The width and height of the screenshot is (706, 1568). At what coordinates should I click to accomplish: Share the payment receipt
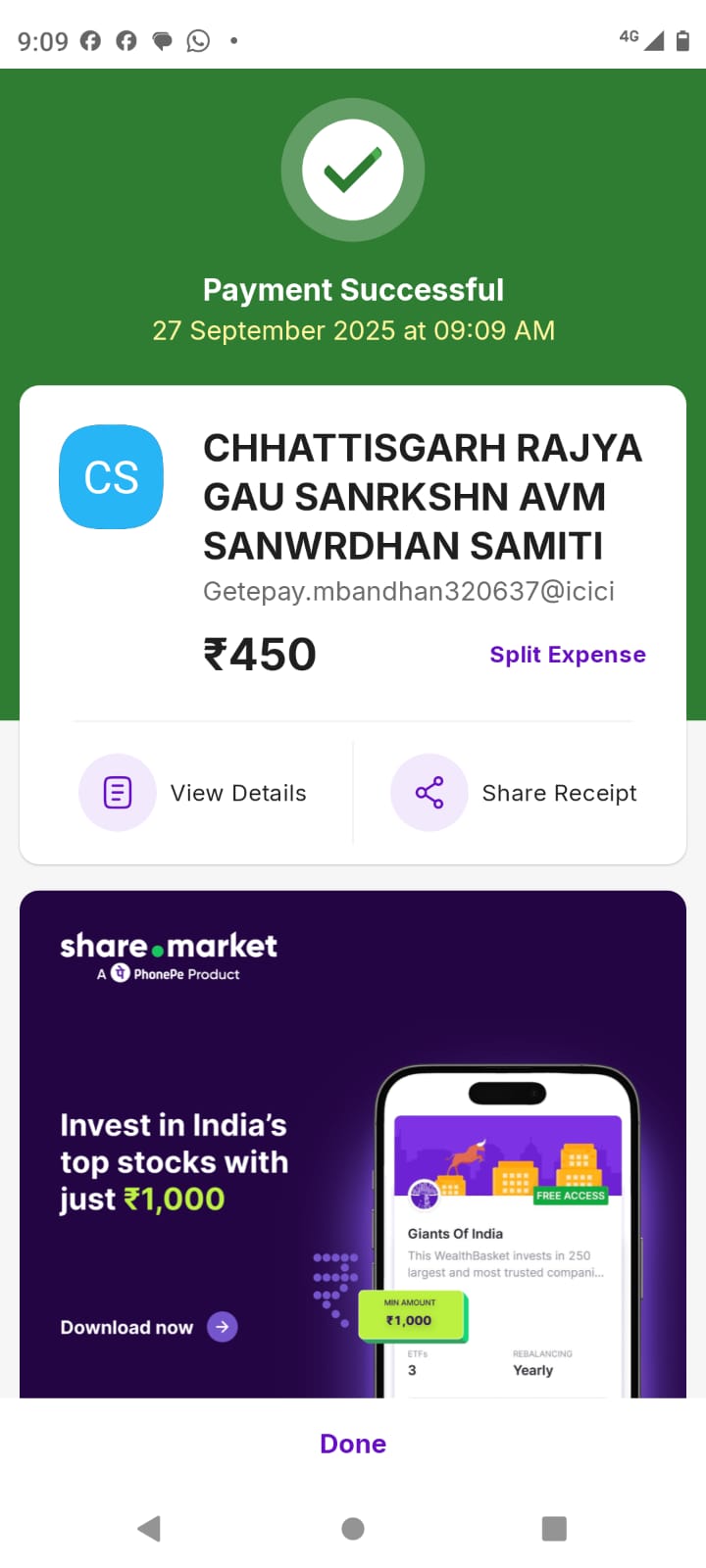515,793
